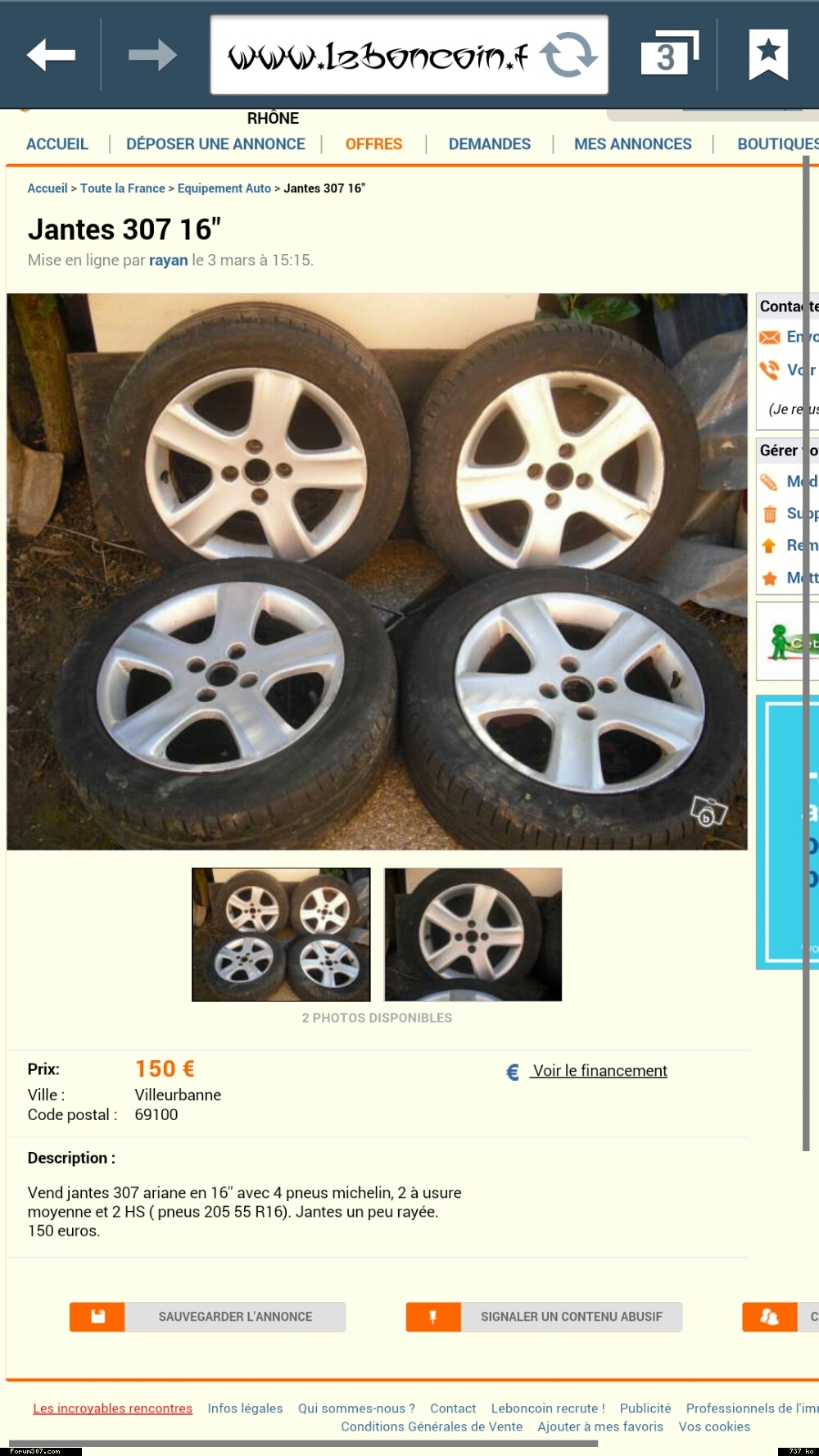View seller rayan's profile link
The image size is (819, 1456).
tap(168, 260)
